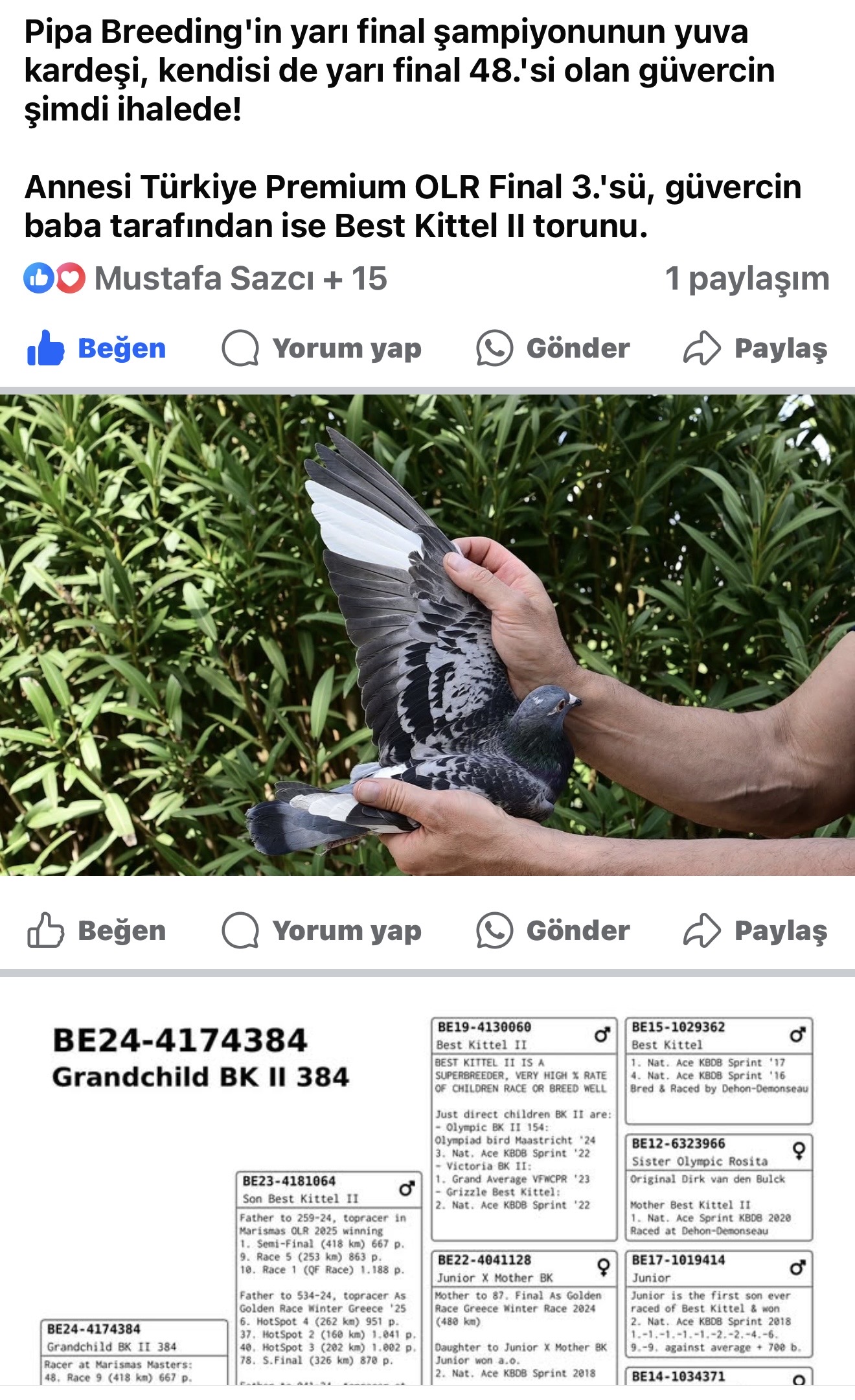
Task: Send the pigeon photo via lower Gönder
Action: click(553, 931)
